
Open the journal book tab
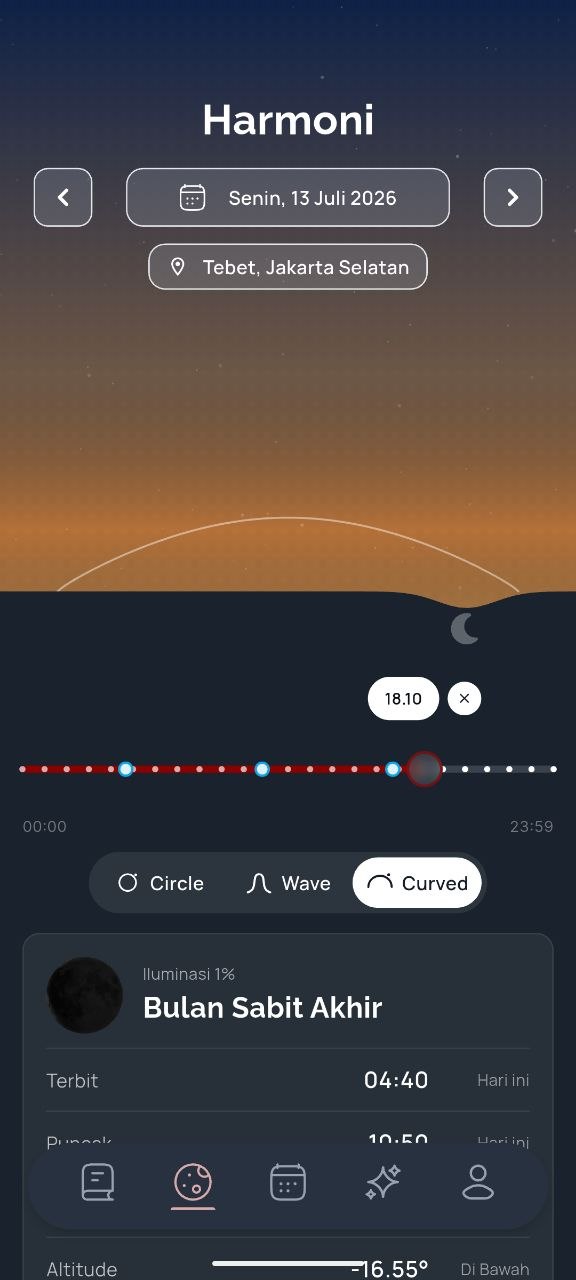point(97,1183)
